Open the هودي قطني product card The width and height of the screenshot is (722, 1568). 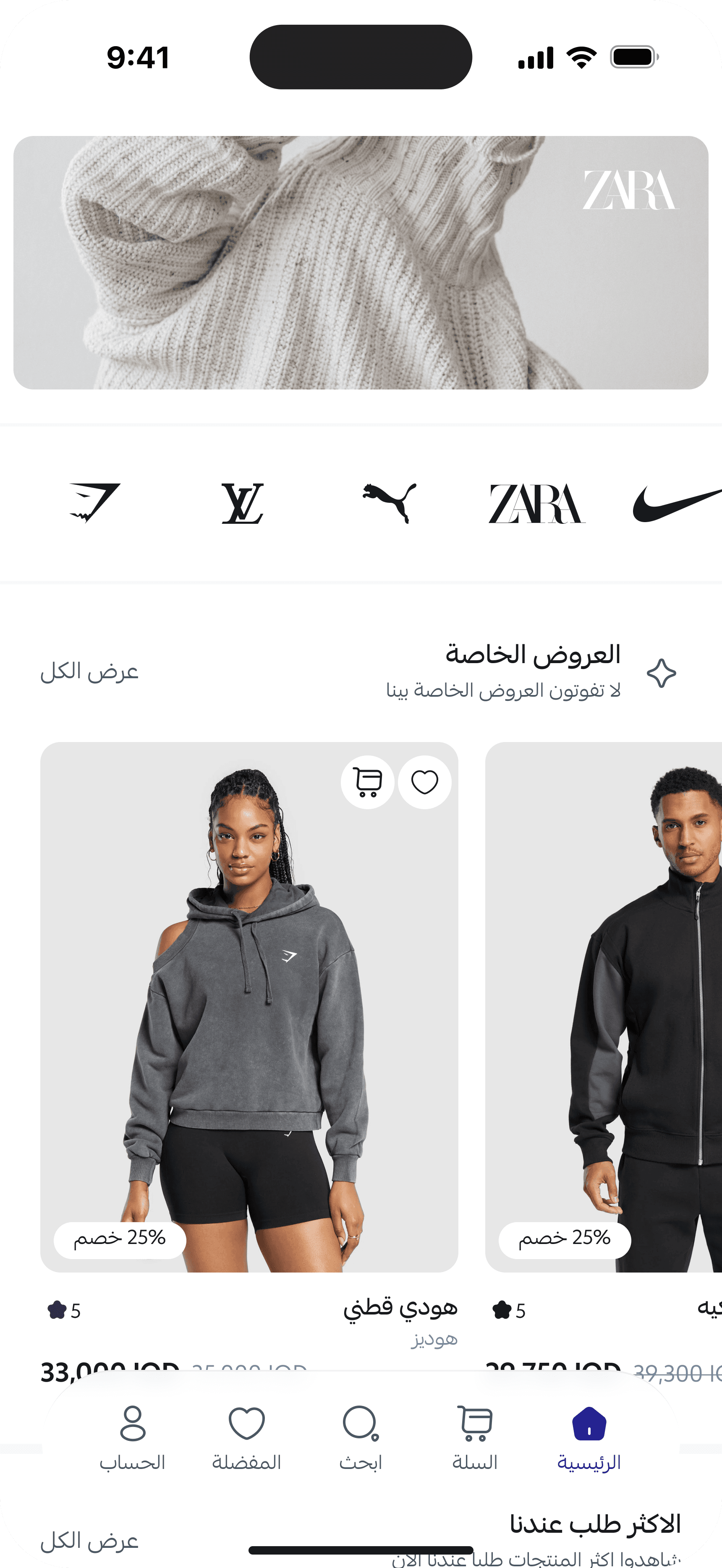pos(249,1035)
